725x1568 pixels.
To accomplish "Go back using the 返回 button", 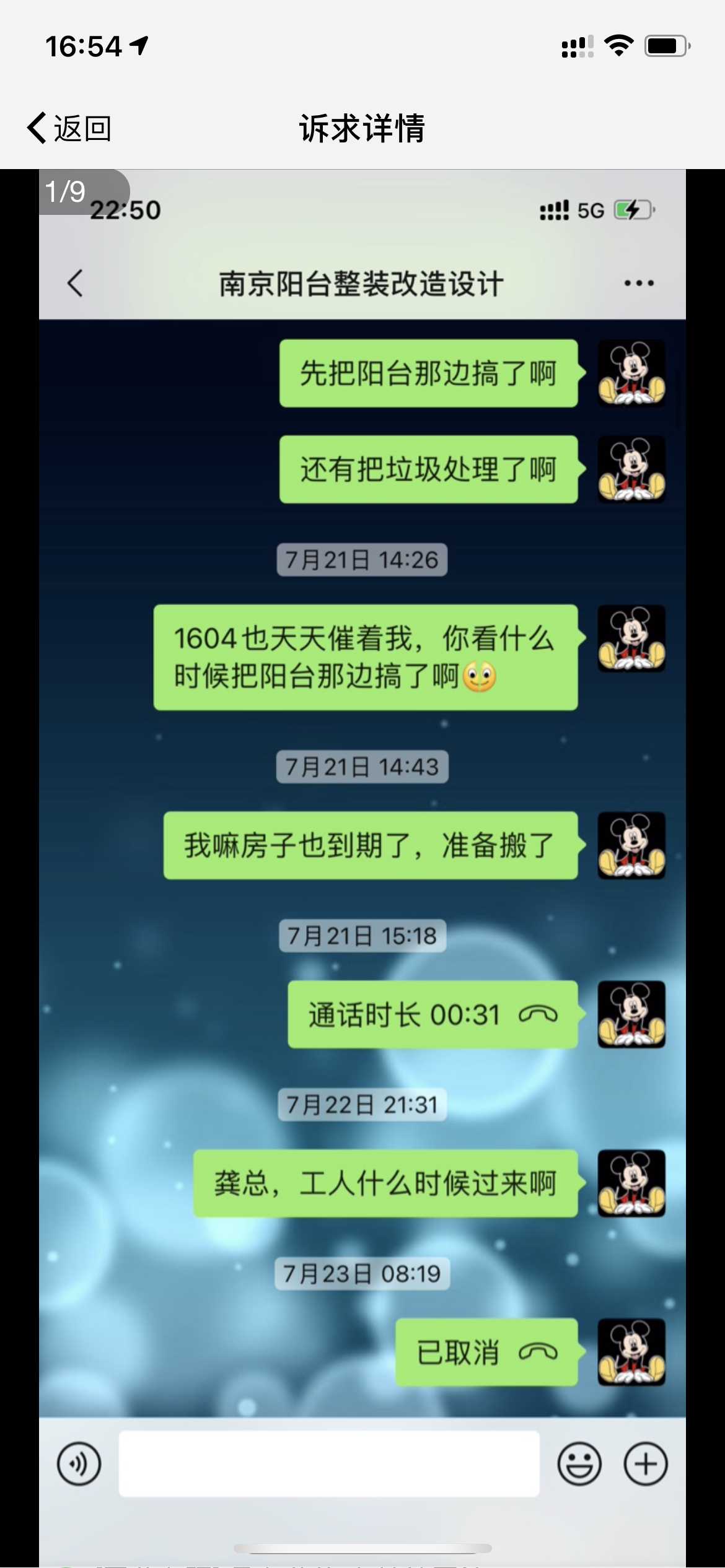I will 69,129.
